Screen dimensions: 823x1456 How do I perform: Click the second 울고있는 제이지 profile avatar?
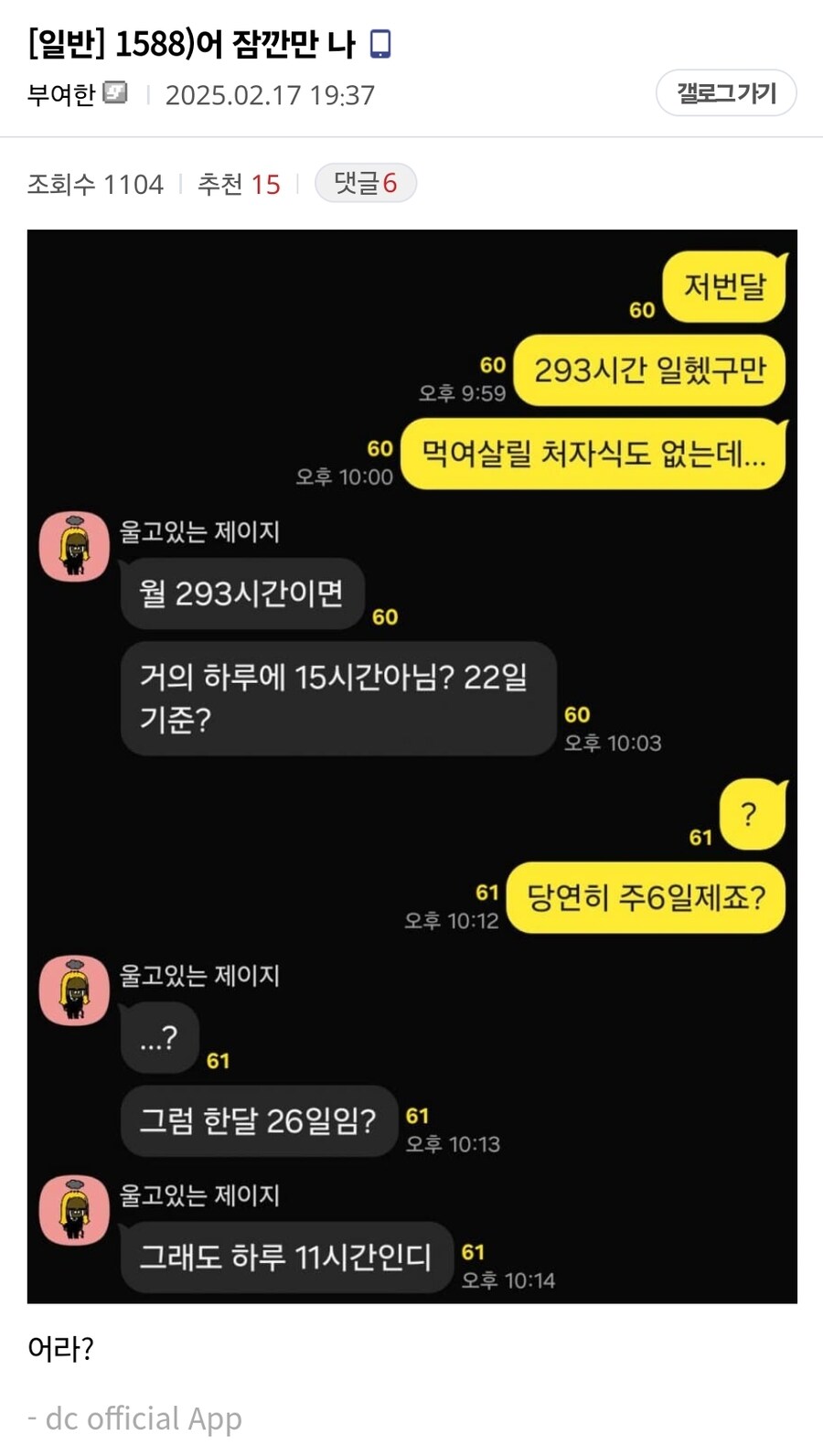[73, 990]
